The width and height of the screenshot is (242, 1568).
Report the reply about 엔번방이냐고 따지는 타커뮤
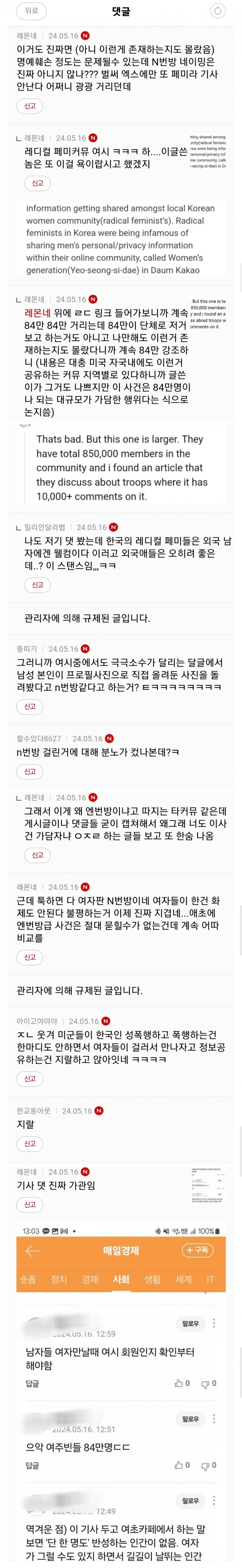[37, 855]
